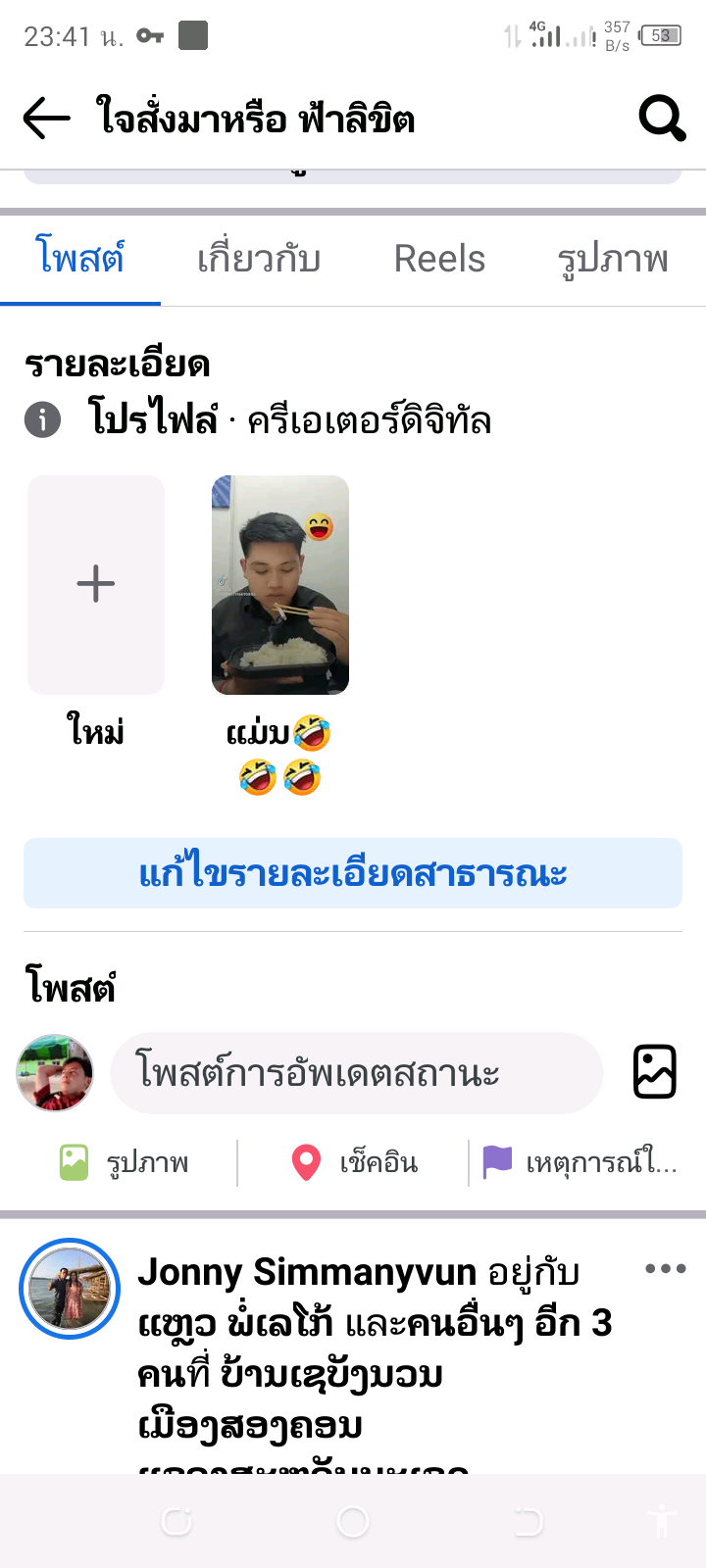Viewport: 706px width, 1568px height.
Task: Open more options on Jonny Simmanyvun's post
Action: point(665,1269)
